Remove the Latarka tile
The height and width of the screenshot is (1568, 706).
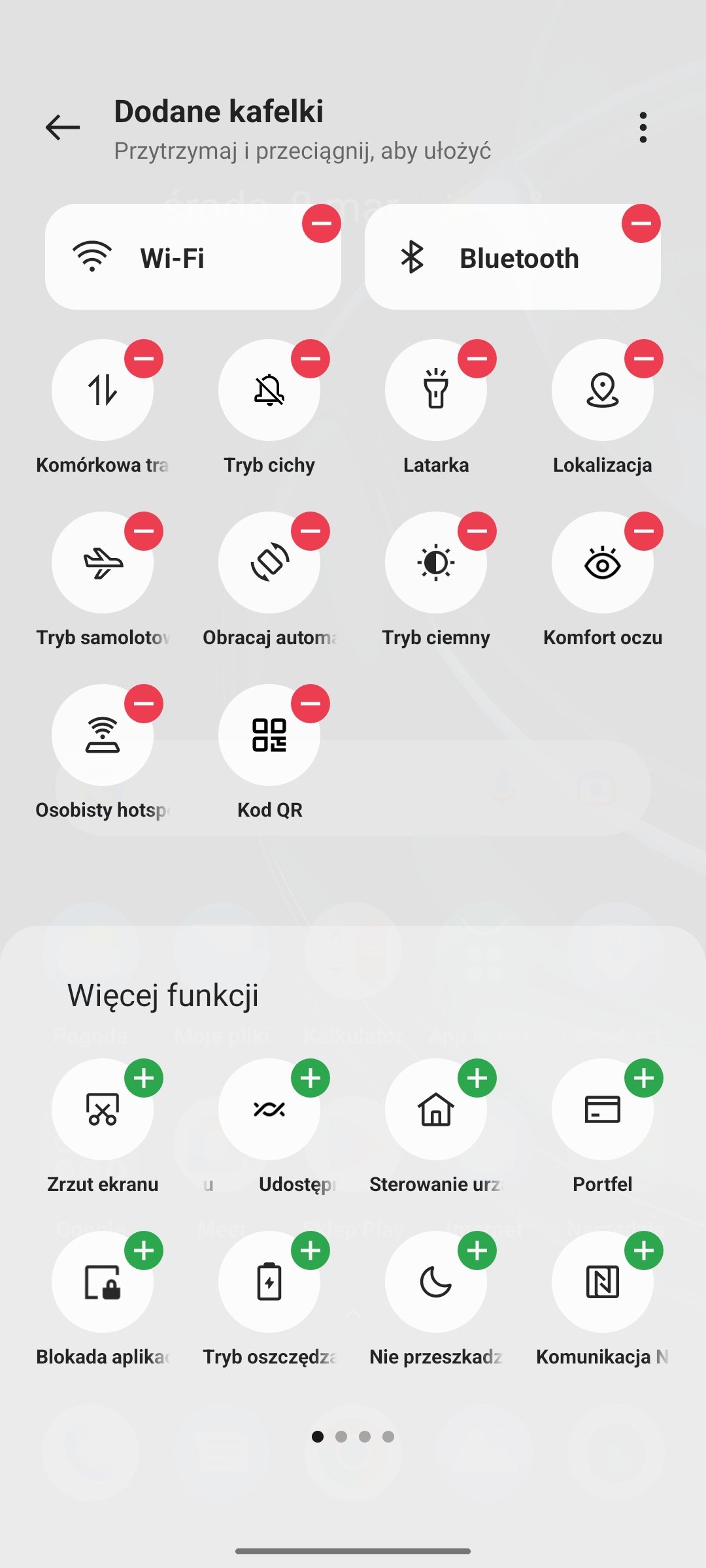[x=477, y=359]
